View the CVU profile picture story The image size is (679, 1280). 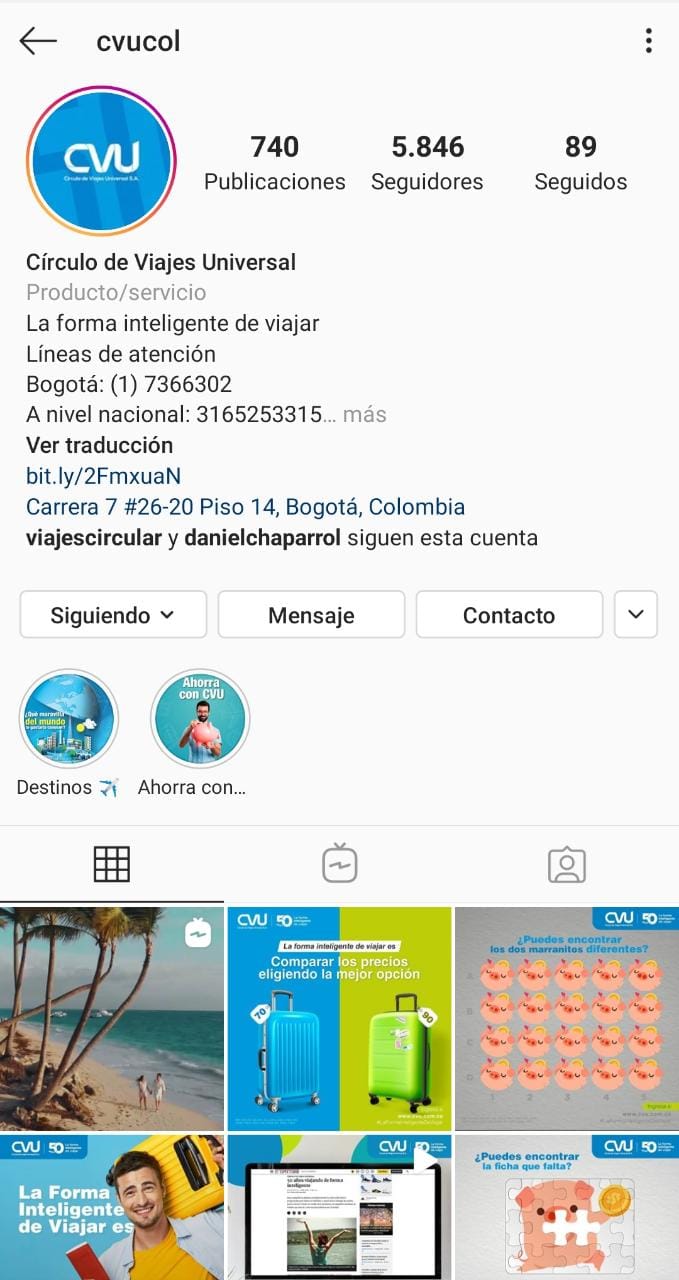pyautogui.click(x=101, y=161)
